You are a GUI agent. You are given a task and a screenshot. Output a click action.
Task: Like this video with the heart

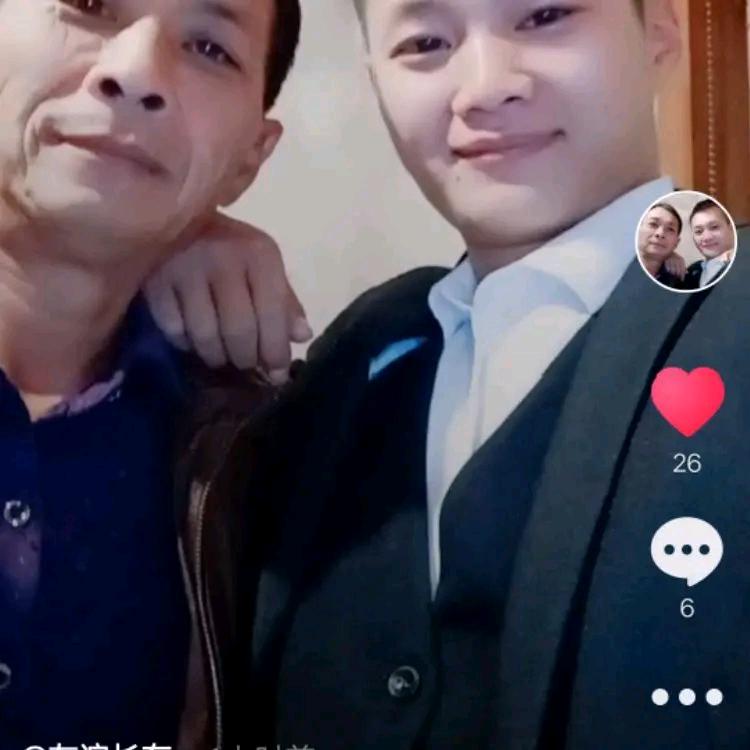pyautogui.click(x=688, y=400)
